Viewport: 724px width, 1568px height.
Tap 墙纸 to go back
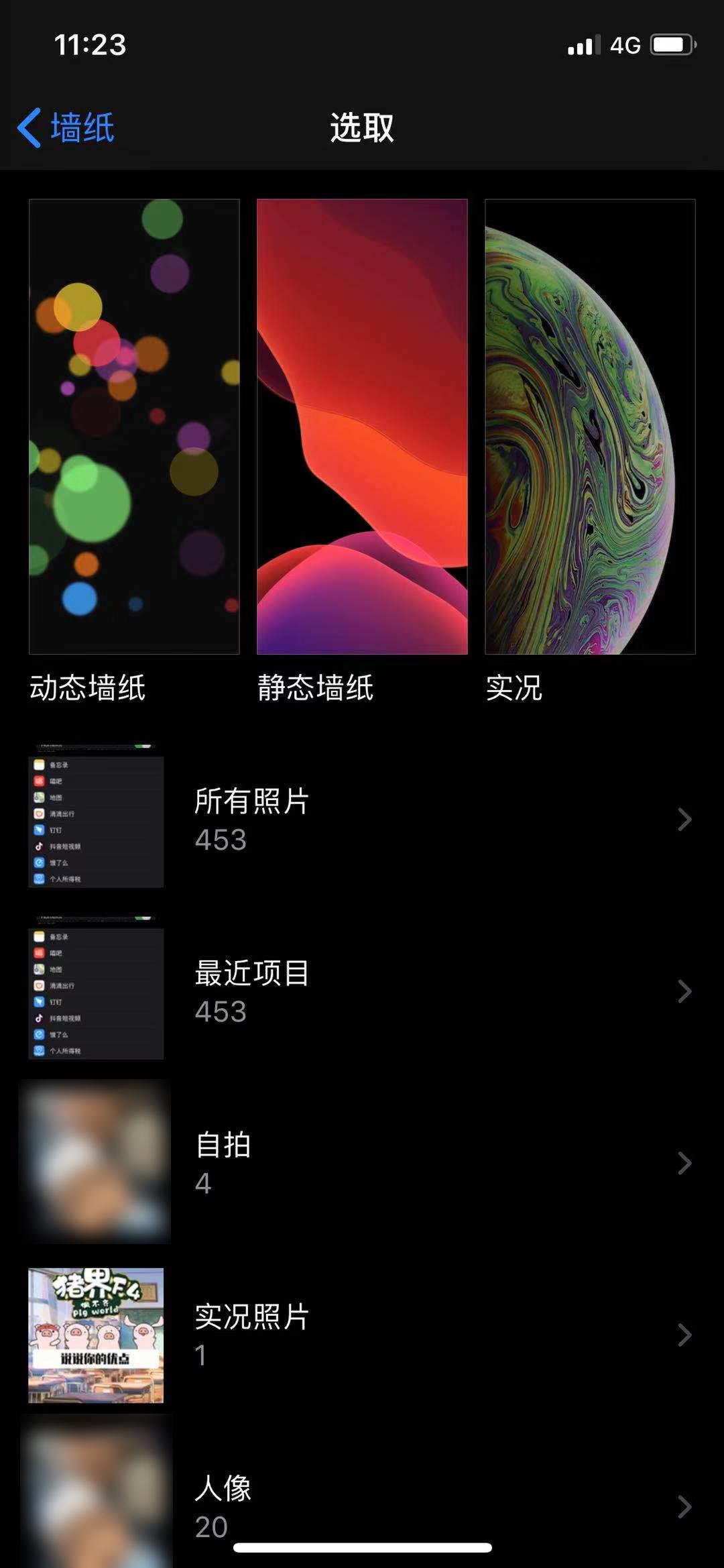pyautogui.click(x=80, y=127)
